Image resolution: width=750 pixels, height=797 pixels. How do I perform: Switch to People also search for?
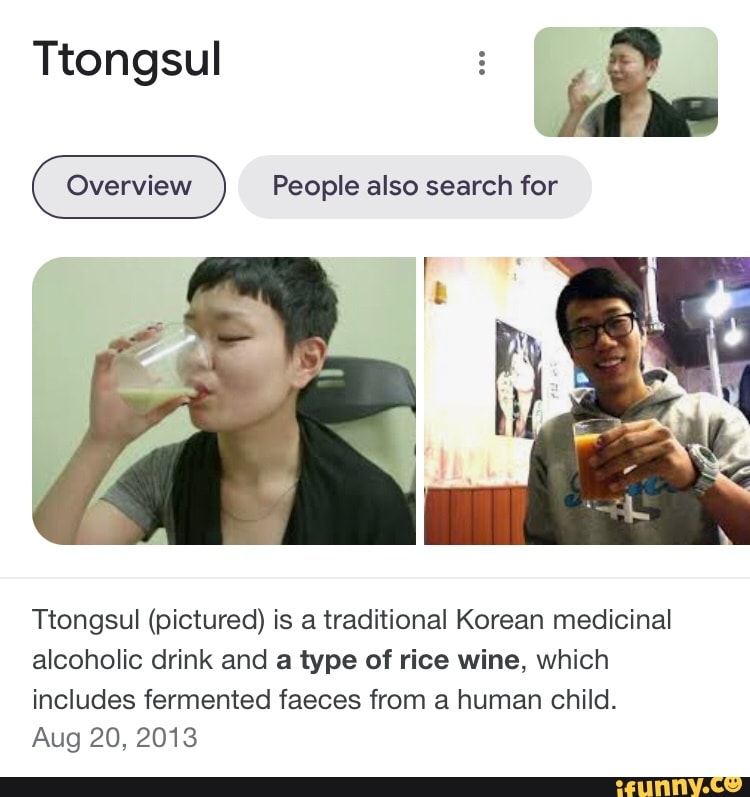click(x=416, y=186)
